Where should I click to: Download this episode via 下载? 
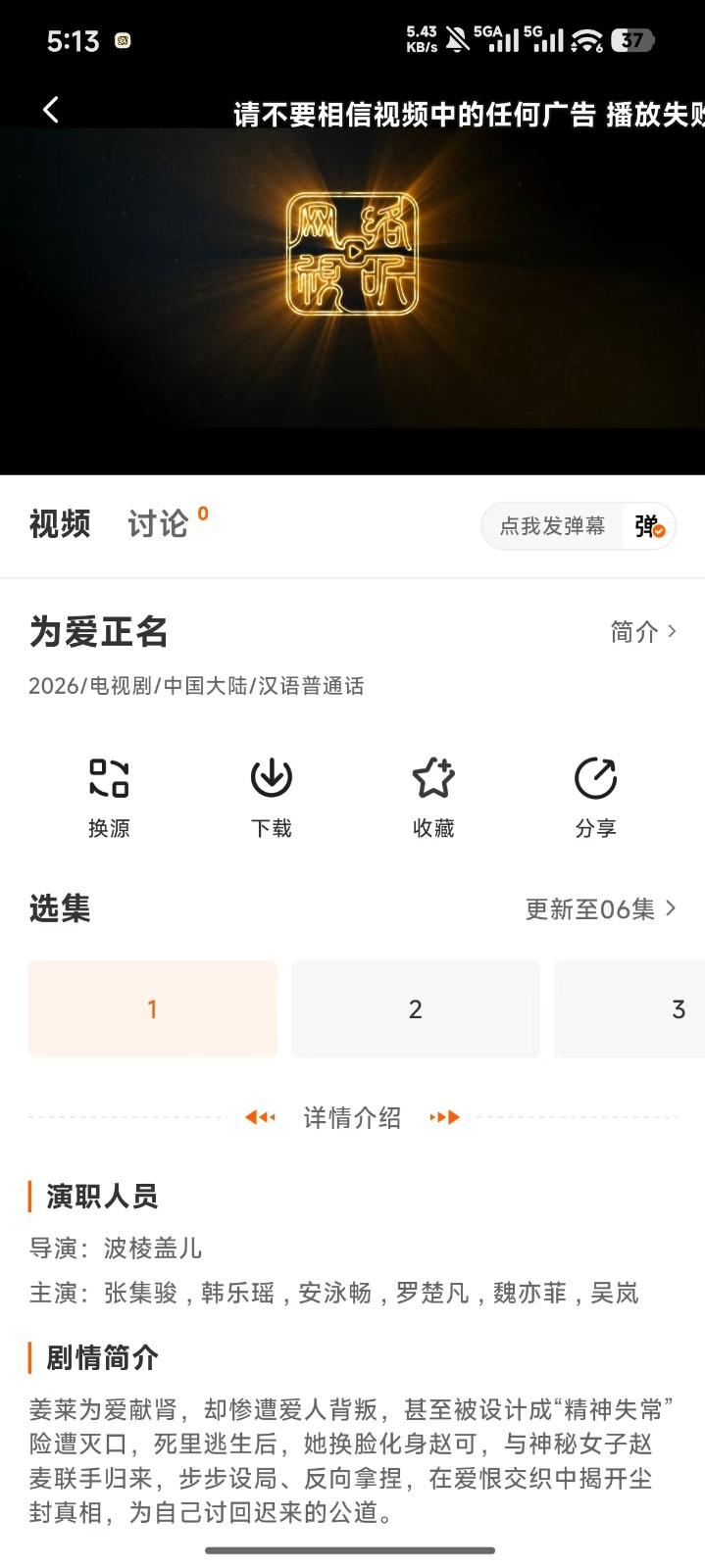[271, 799]
